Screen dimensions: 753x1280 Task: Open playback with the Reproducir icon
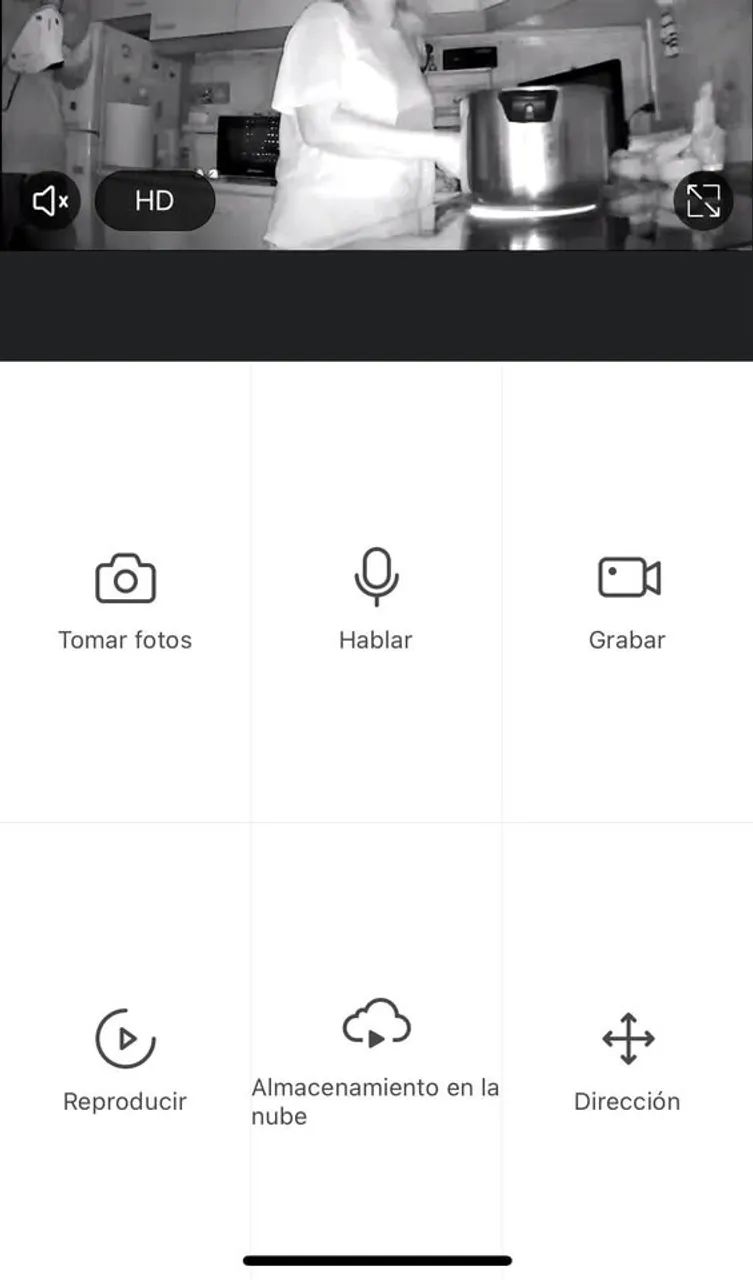pyautogui.click(x=125, y=1037)
